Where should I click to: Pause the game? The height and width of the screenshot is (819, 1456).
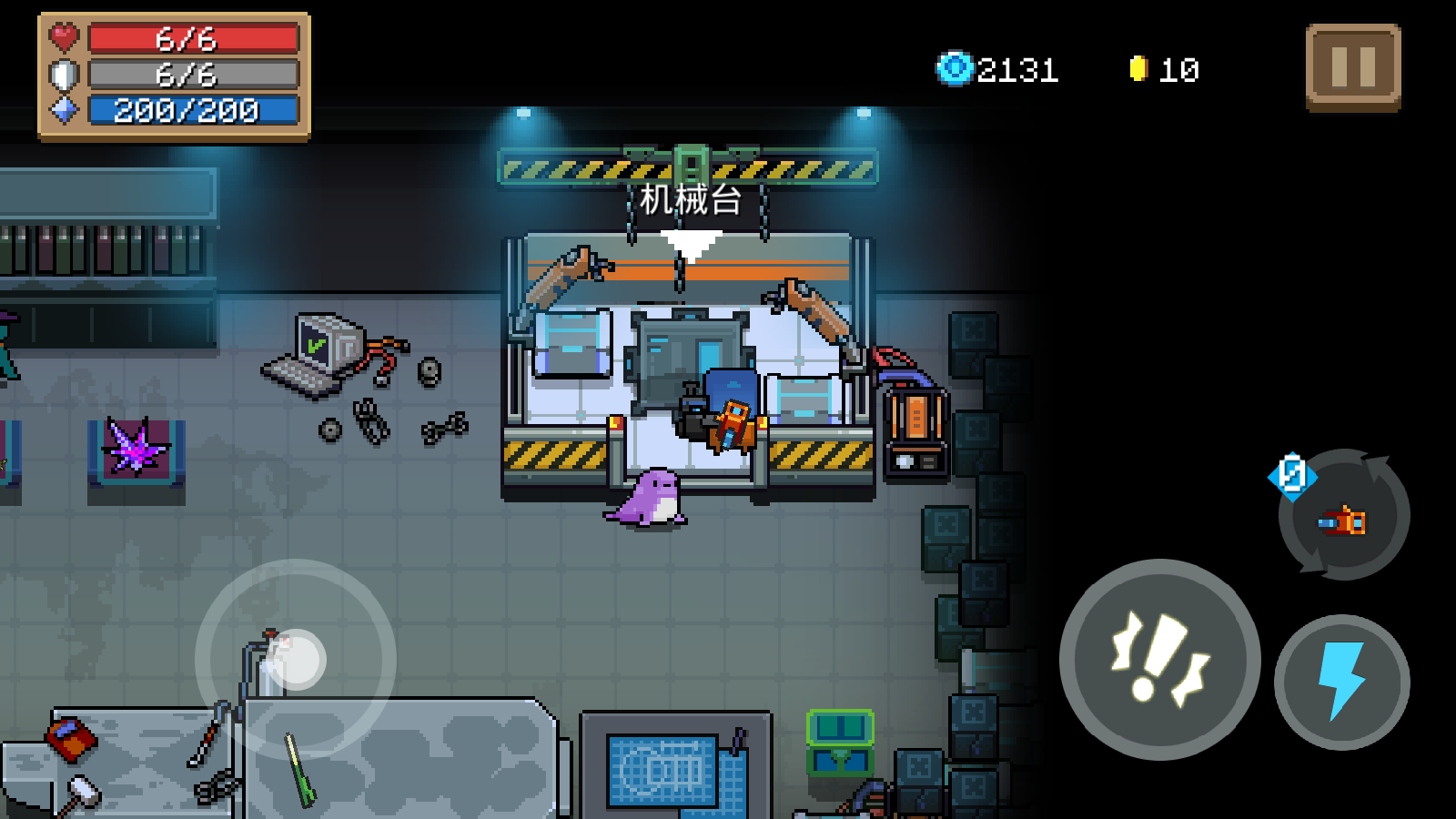point(1353,67)
